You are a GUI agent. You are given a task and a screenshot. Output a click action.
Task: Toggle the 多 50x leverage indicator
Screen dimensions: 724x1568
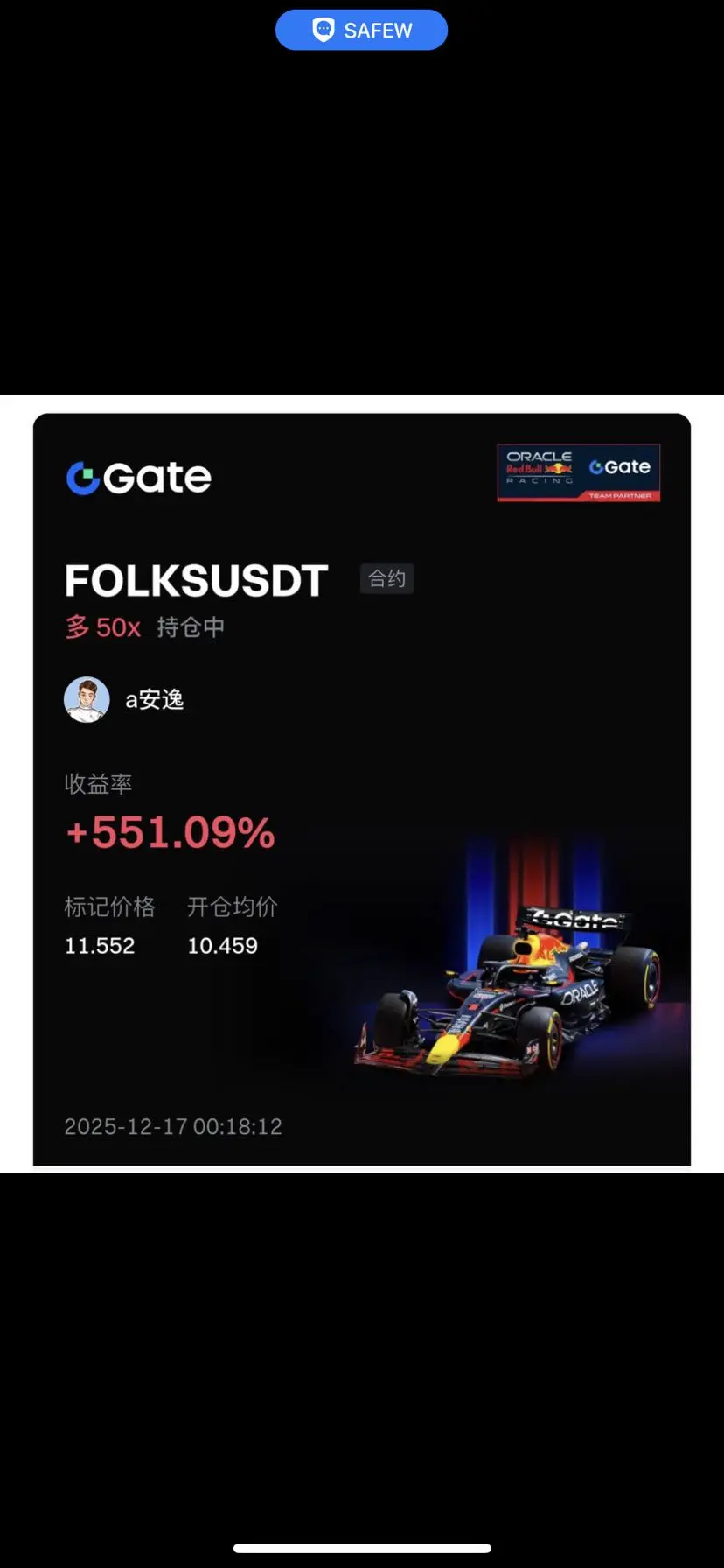click(102, 627)
